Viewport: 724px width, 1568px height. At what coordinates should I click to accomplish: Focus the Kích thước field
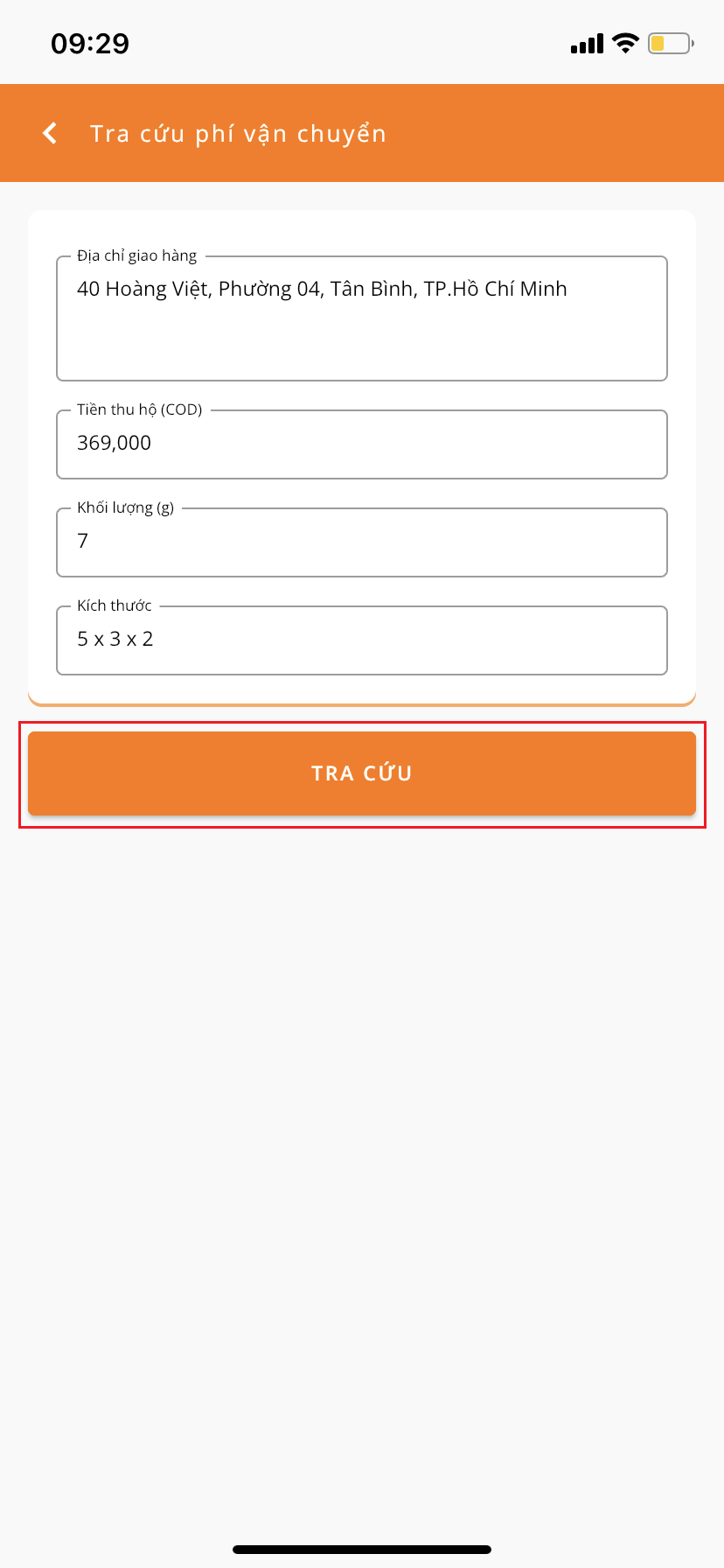[x=362, y=640]
